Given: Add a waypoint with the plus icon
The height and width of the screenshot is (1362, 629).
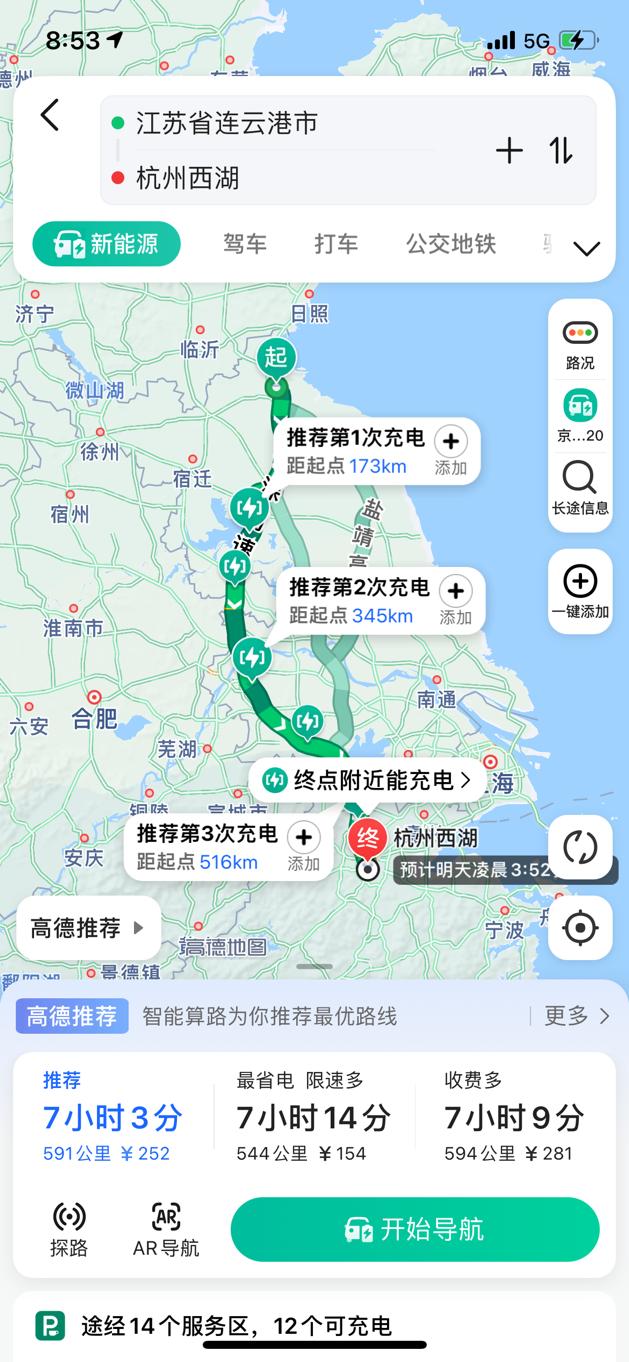Looking at the screenshot, I should [x=509, y=151].
